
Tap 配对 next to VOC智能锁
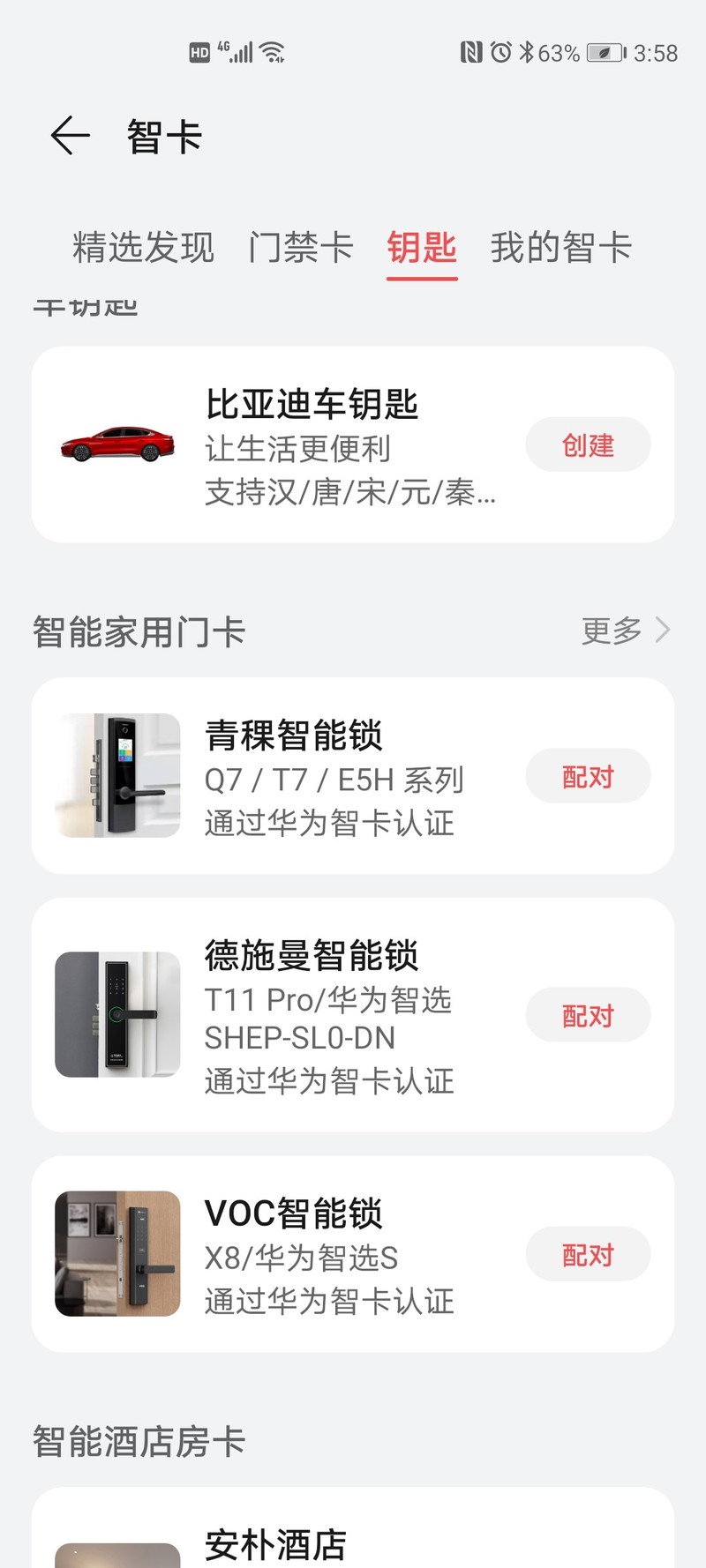tap(588, 1253)
